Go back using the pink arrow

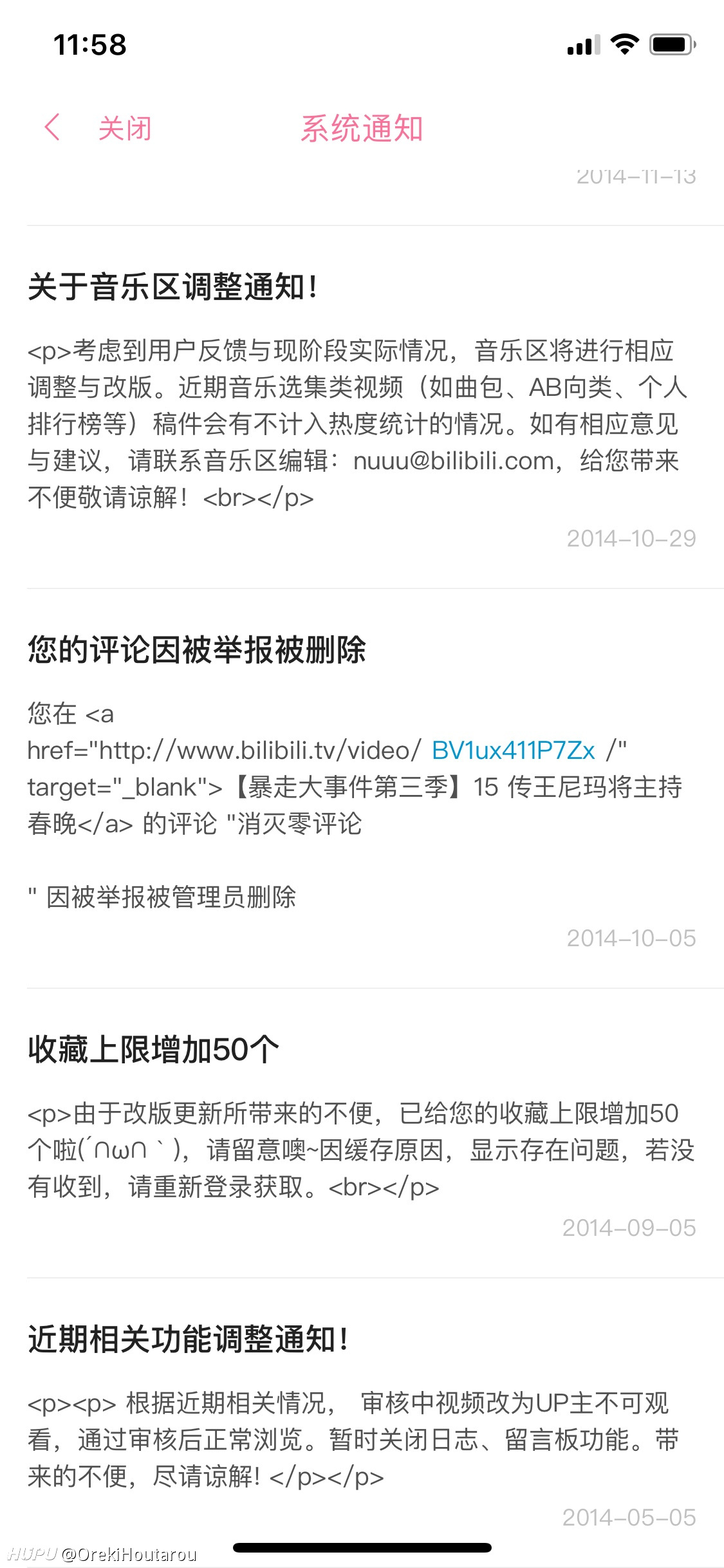tap(52, 127)
